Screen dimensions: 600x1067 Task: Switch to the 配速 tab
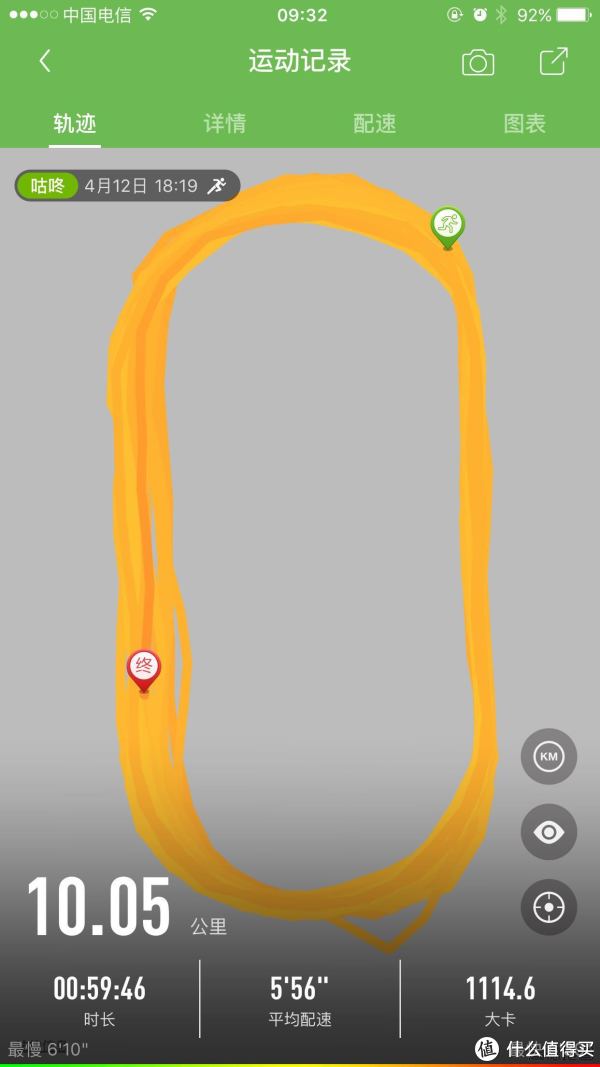pos(374,123)
